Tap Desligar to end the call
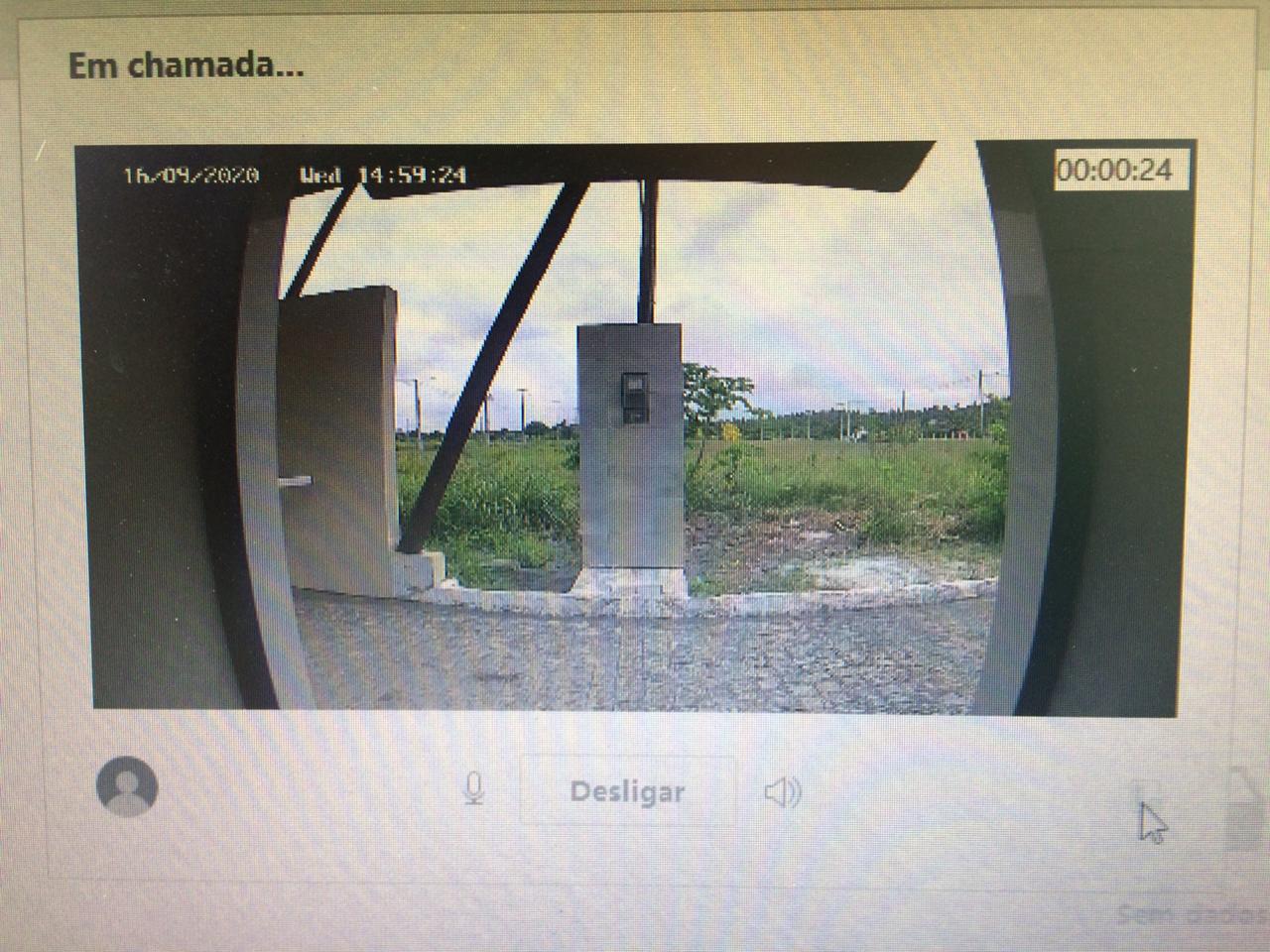Viewport: 1270px width, 952px height. coord(627,791)
